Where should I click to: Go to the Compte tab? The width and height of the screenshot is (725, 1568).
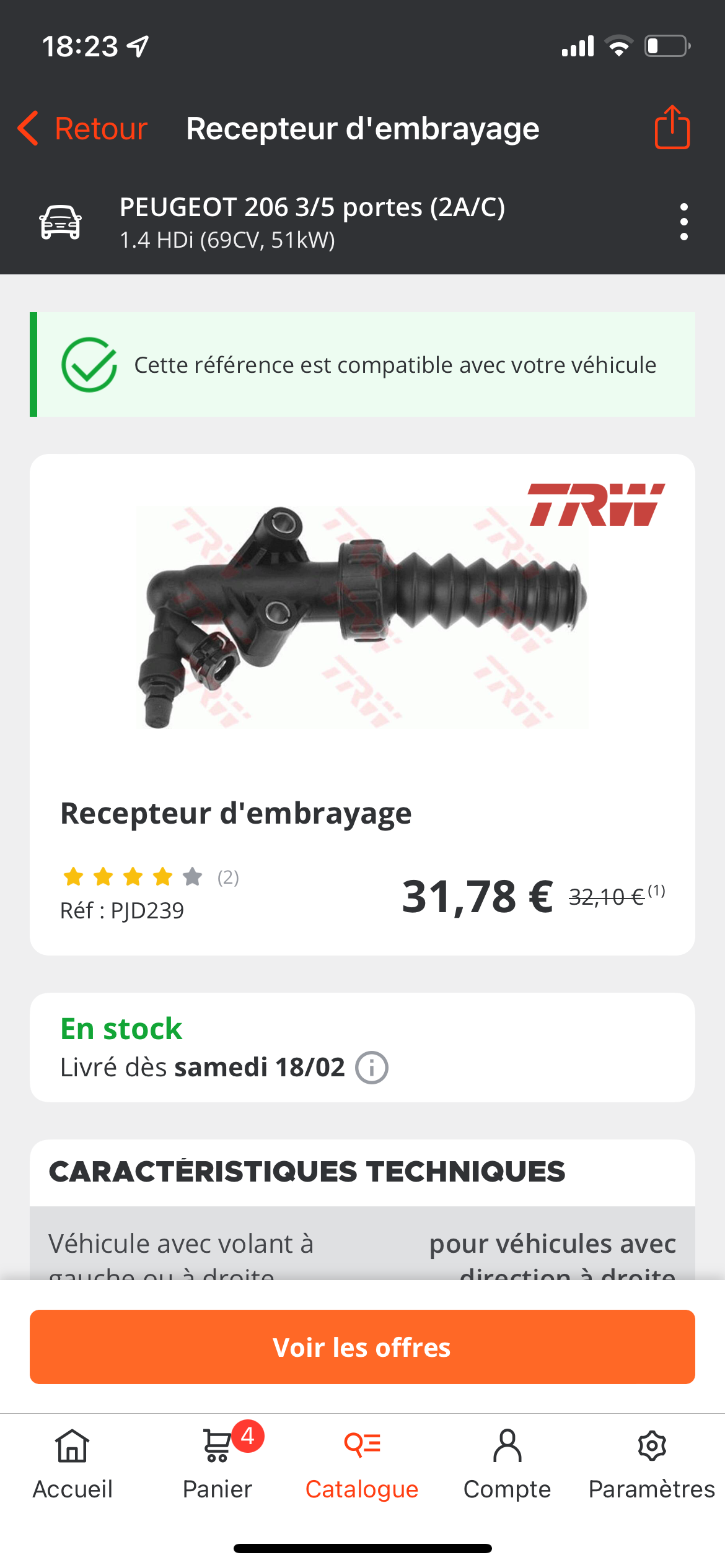click(507, 1463)
